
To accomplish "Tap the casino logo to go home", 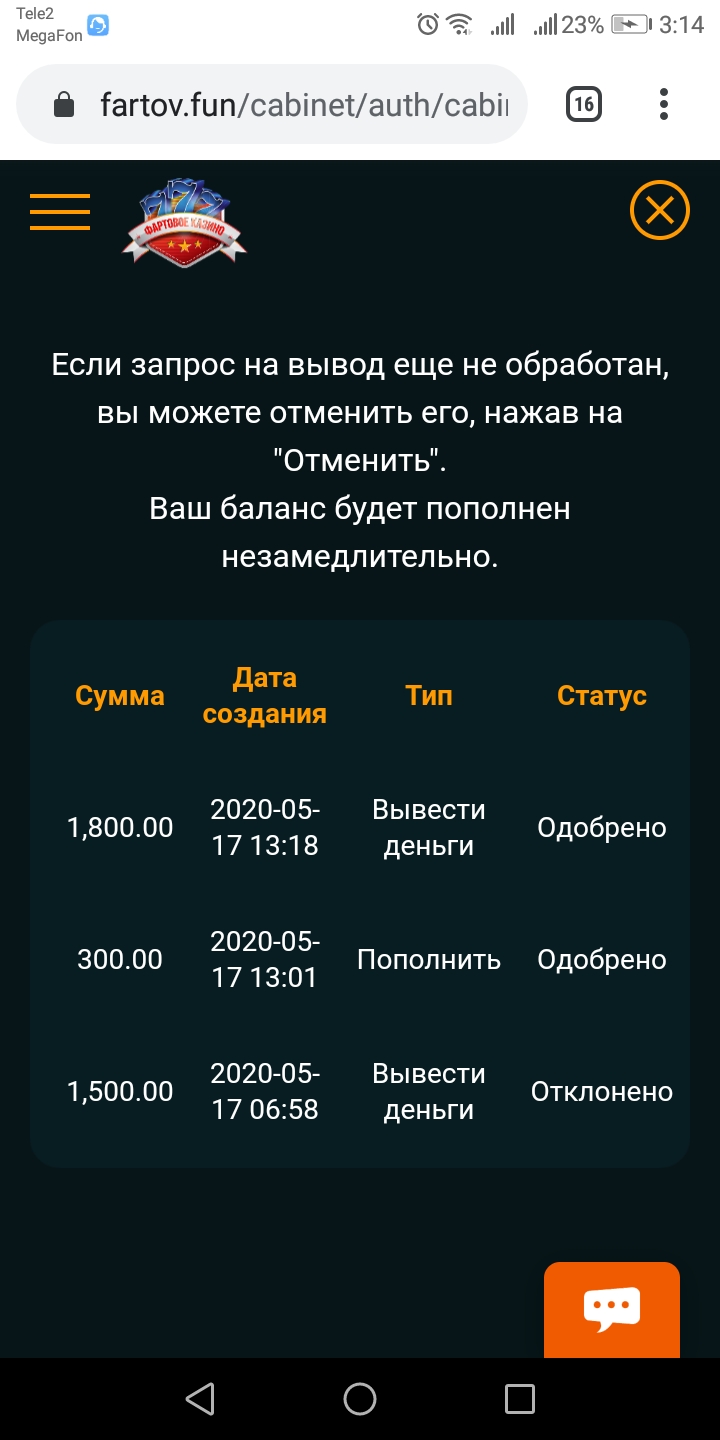I will [184, 222].
